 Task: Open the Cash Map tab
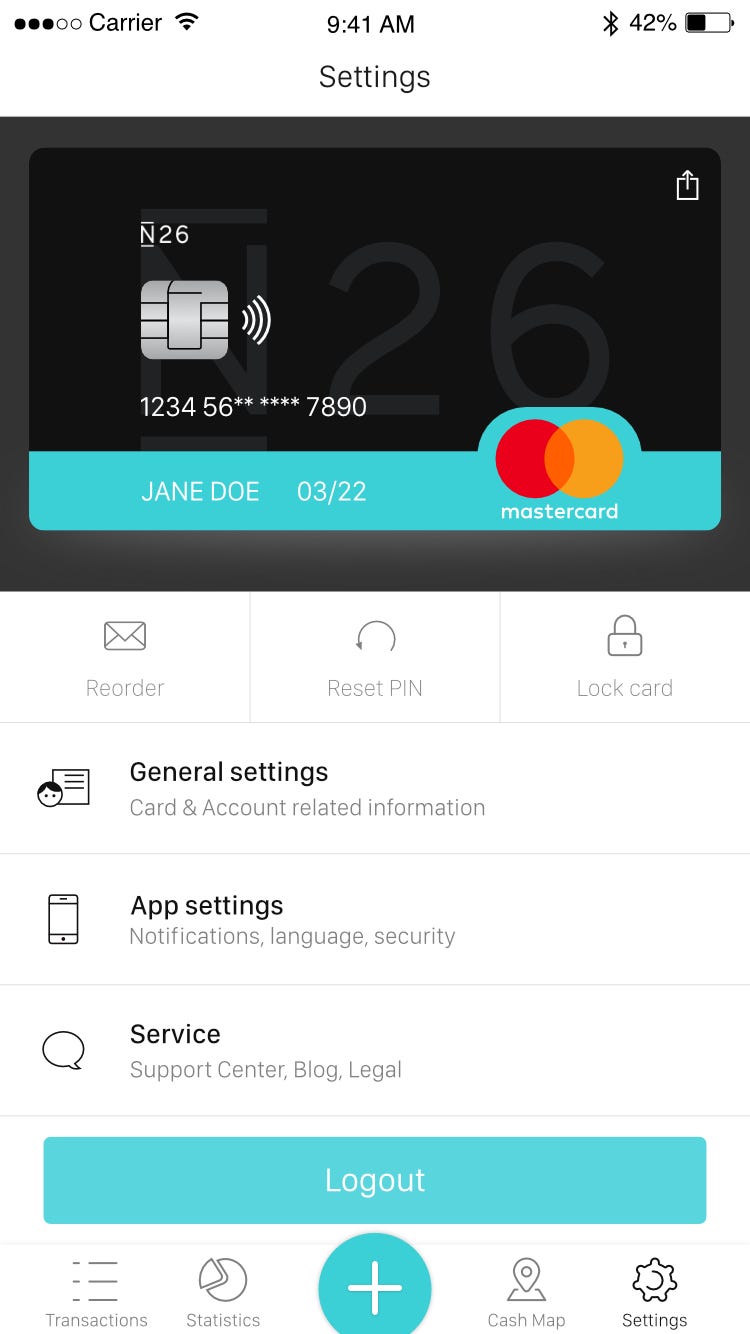click(x=526, y=1293)
